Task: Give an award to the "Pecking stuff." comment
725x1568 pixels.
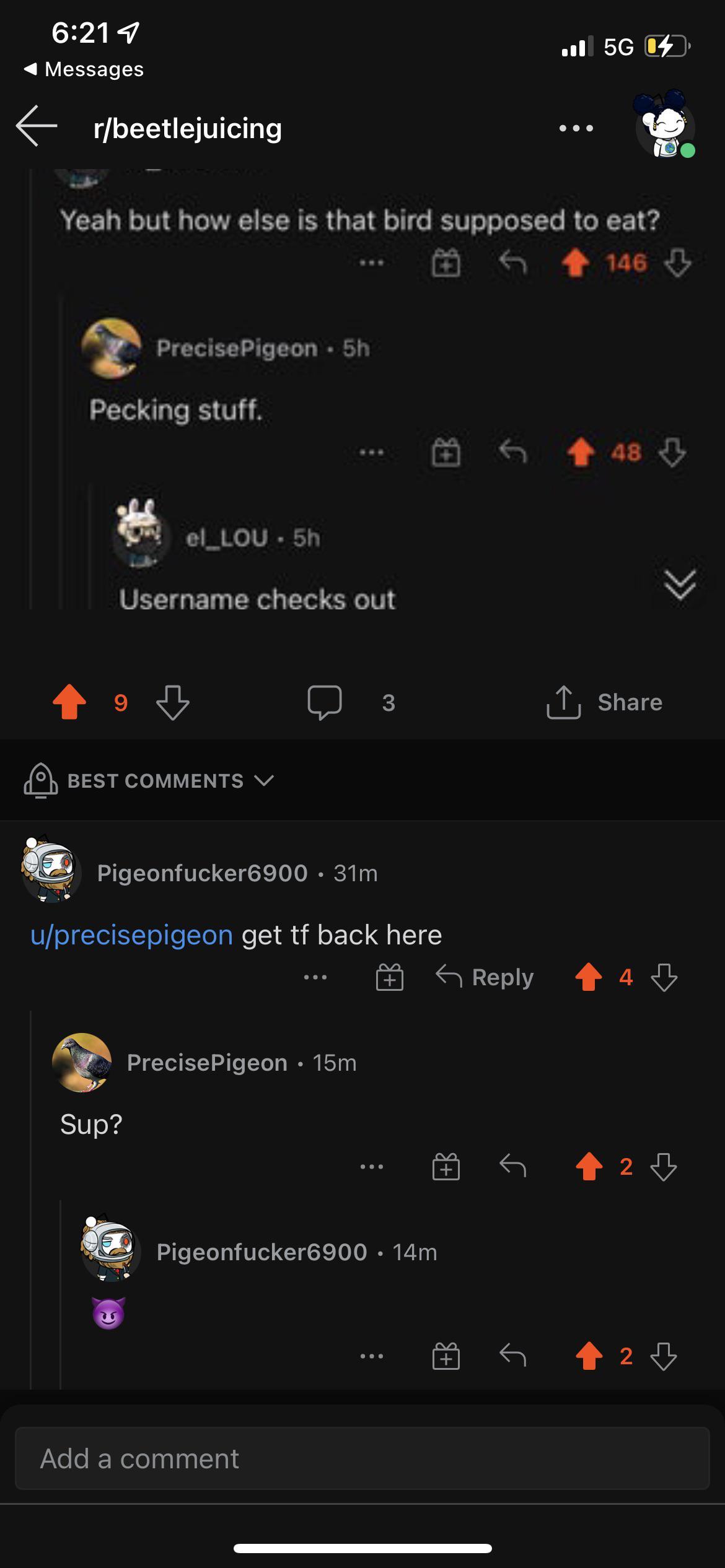Action: [x=447, y=453]
